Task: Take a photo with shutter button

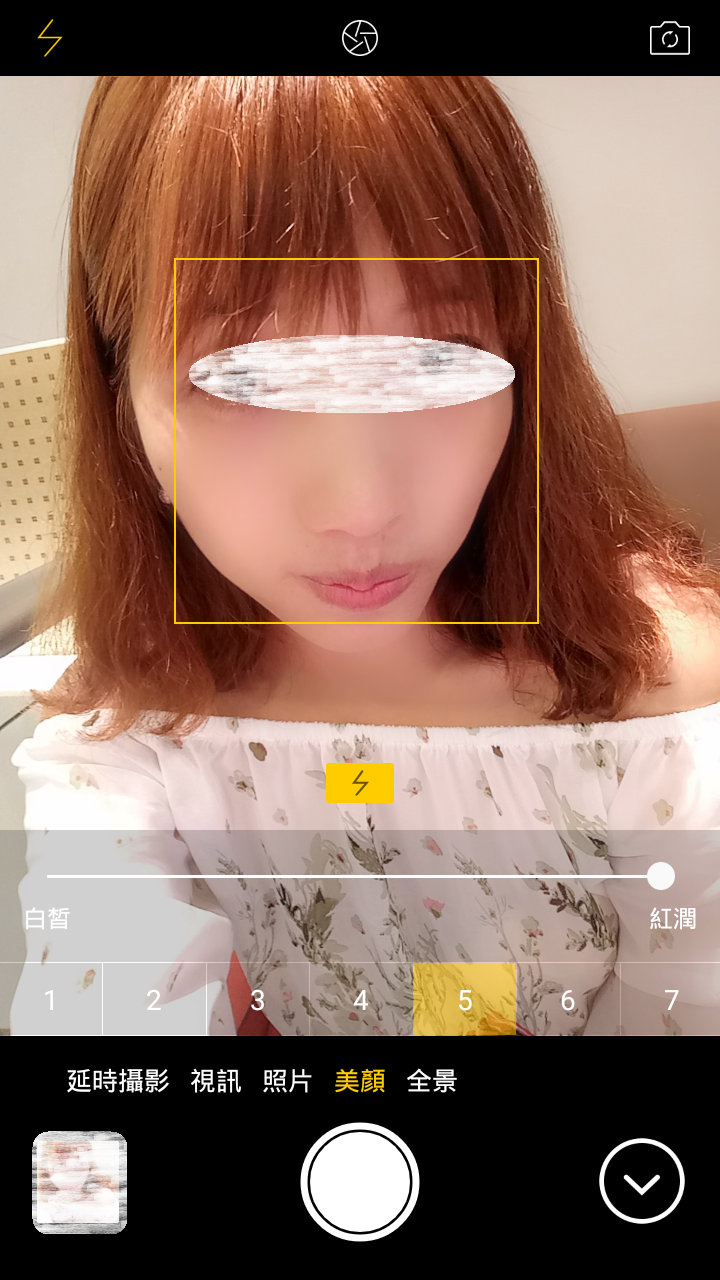Action: [x=360, y=1182]
